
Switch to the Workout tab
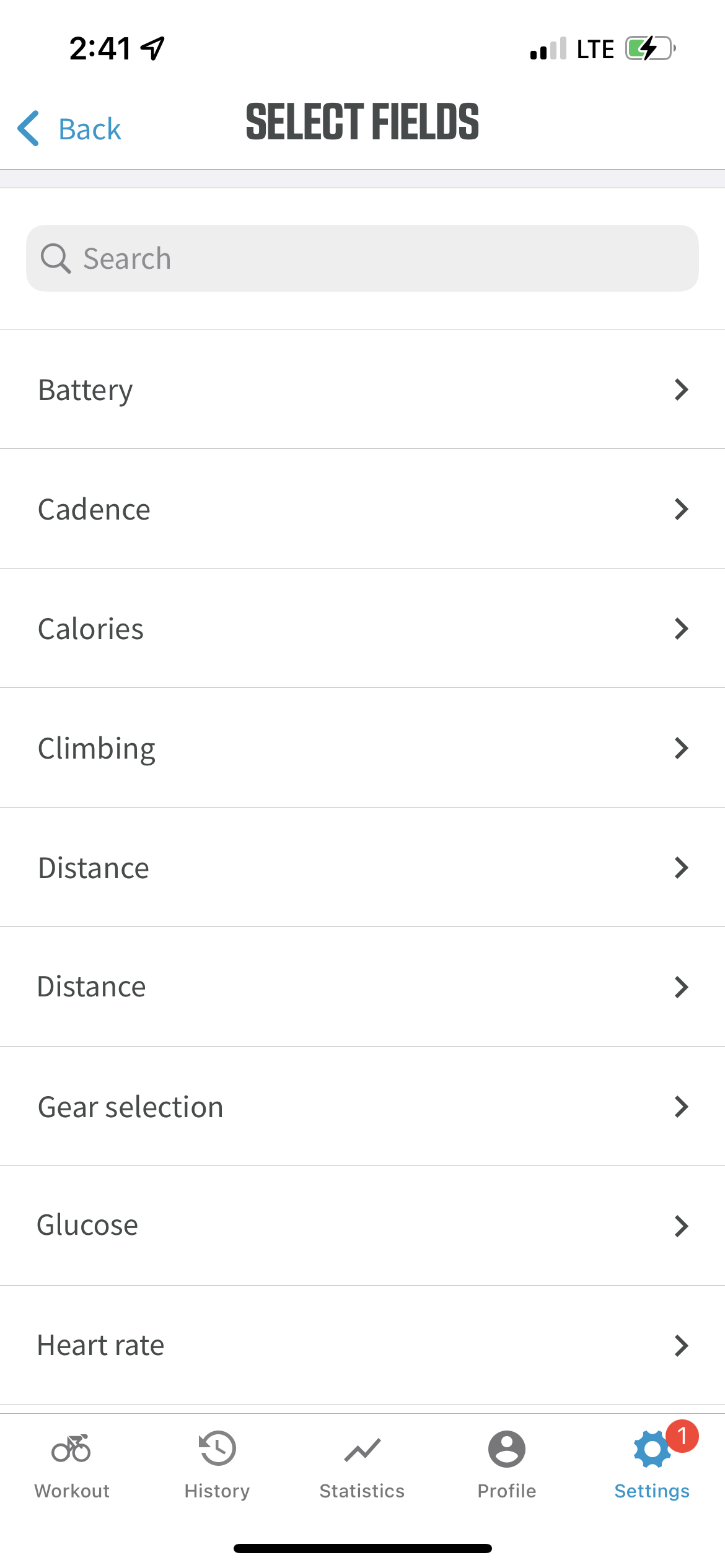pyautogui.click(x=72, y=1465)
